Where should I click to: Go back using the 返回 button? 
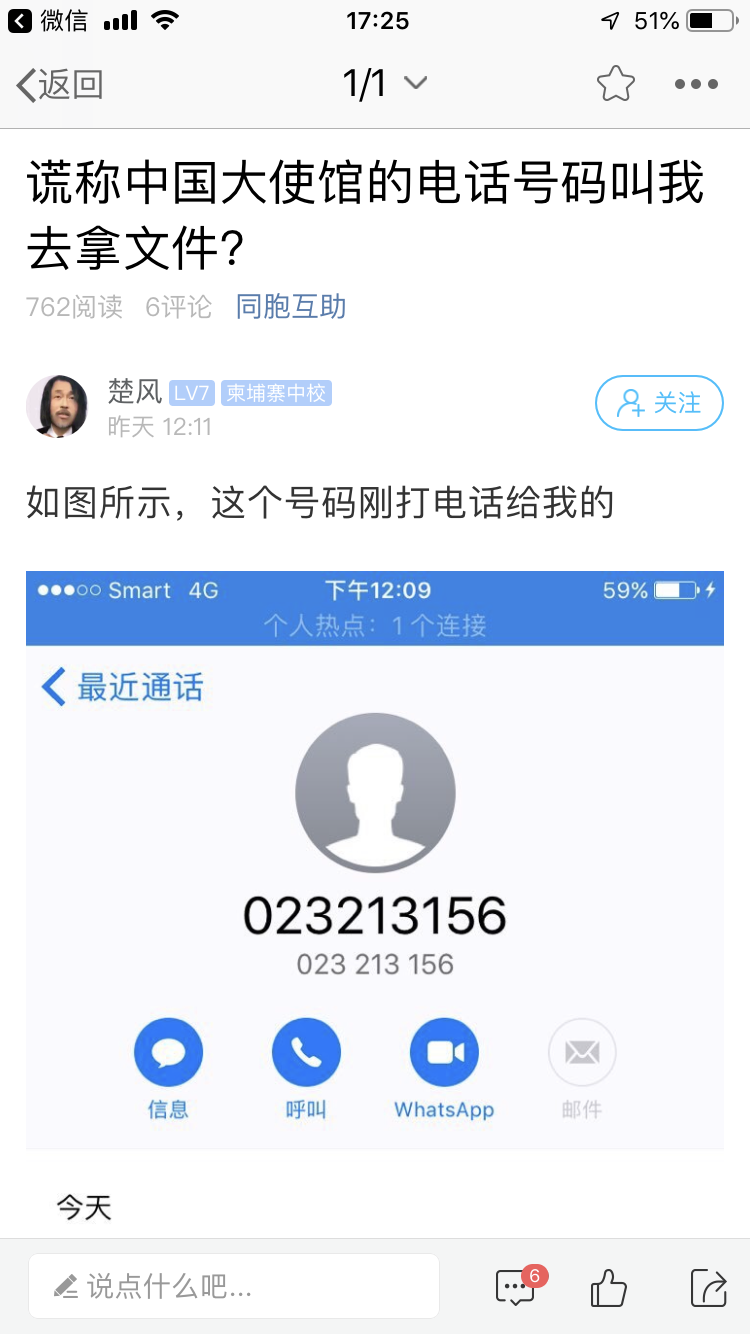pos(60,85)
